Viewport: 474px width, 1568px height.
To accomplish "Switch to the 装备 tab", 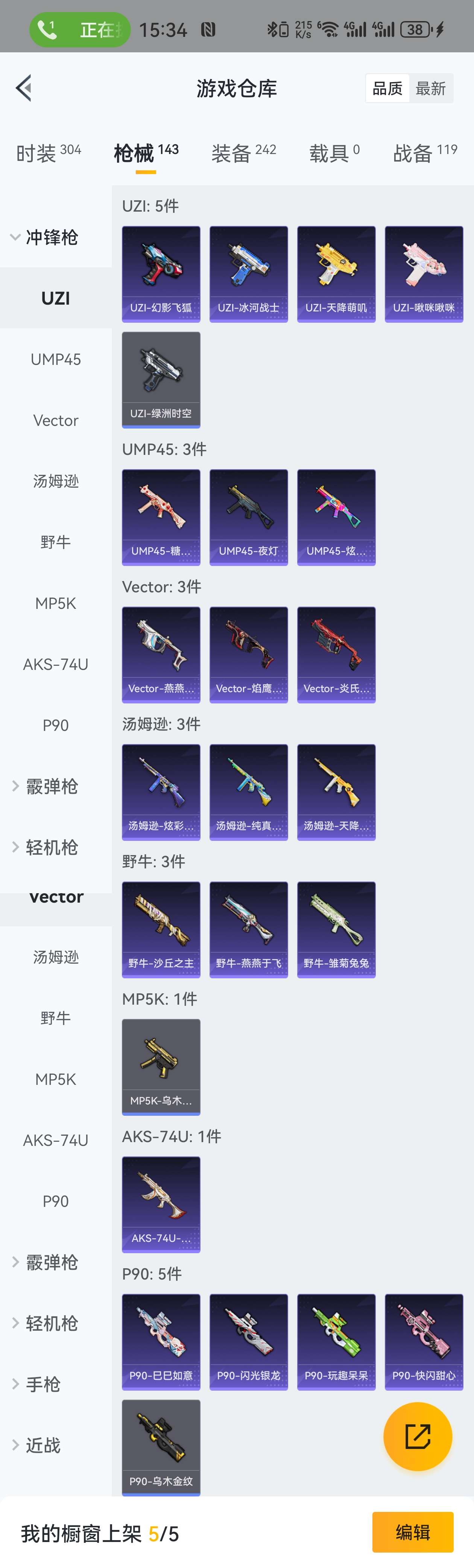I will (243, 153).
